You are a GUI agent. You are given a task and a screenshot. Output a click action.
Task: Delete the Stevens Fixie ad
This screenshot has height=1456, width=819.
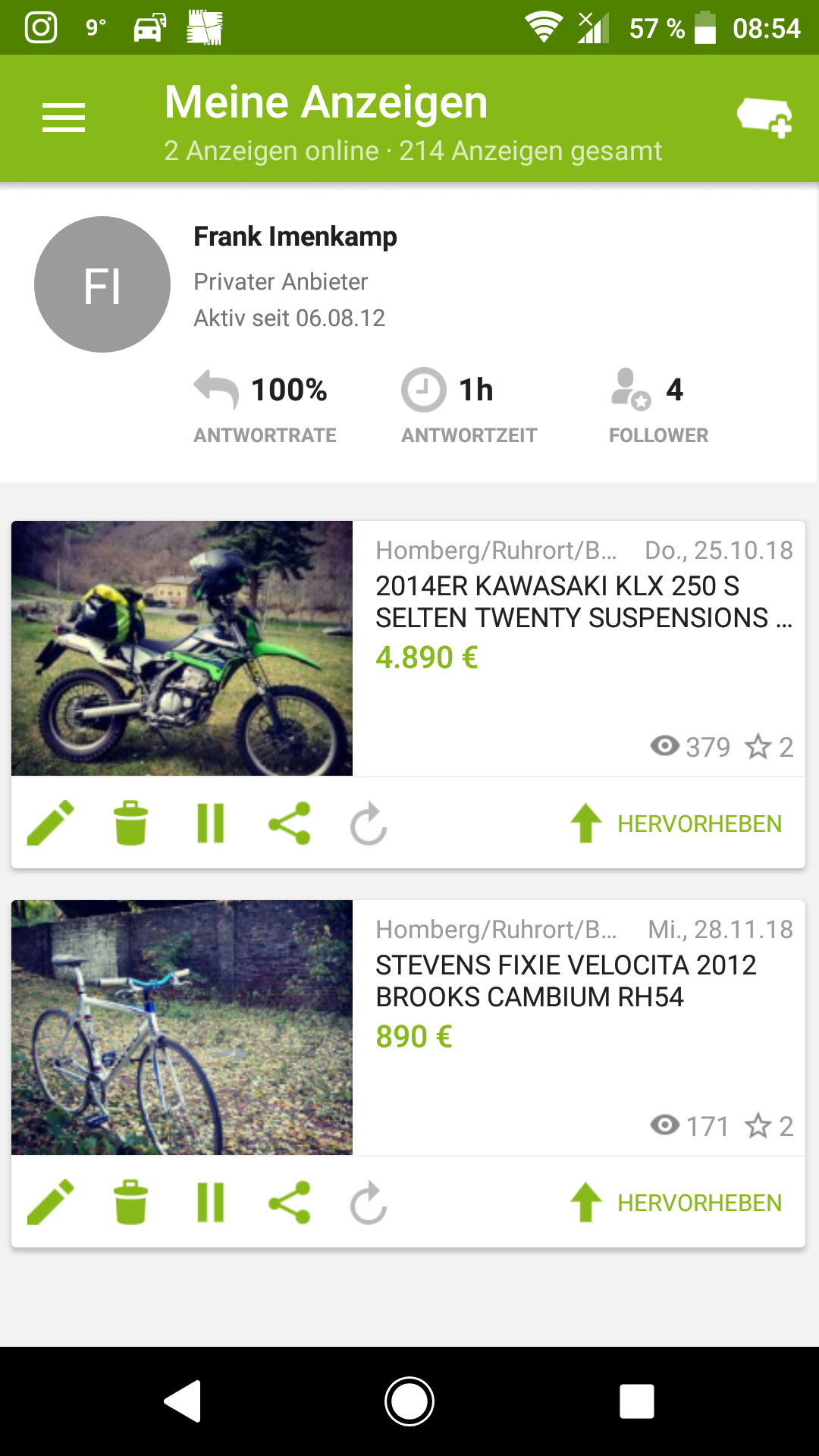point(130,1202)
